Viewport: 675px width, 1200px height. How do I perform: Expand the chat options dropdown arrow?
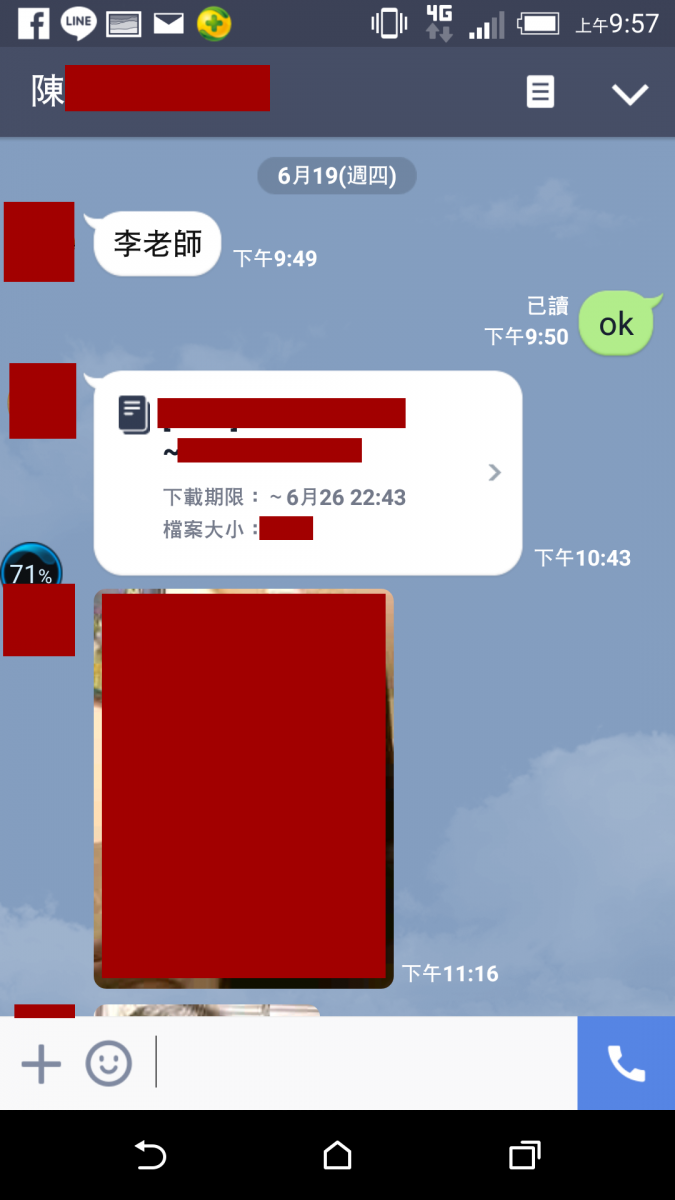[x=630, y=94]
